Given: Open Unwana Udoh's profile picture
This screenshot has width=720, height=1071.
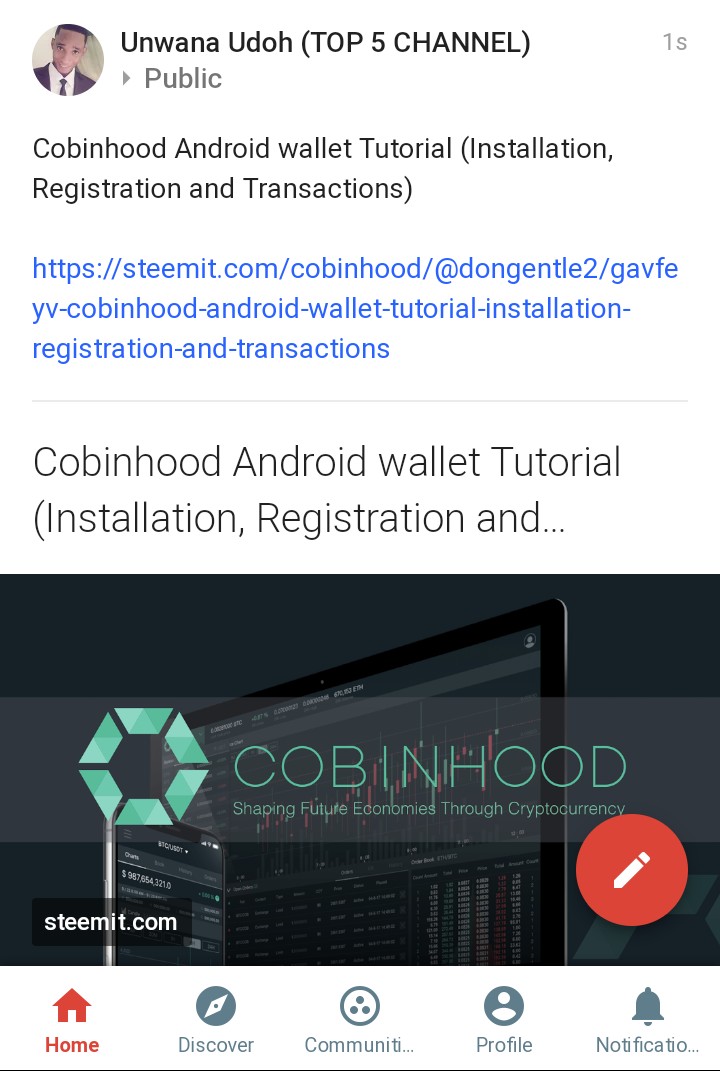Looking at the screenshot, I should (x=68, y=61).
